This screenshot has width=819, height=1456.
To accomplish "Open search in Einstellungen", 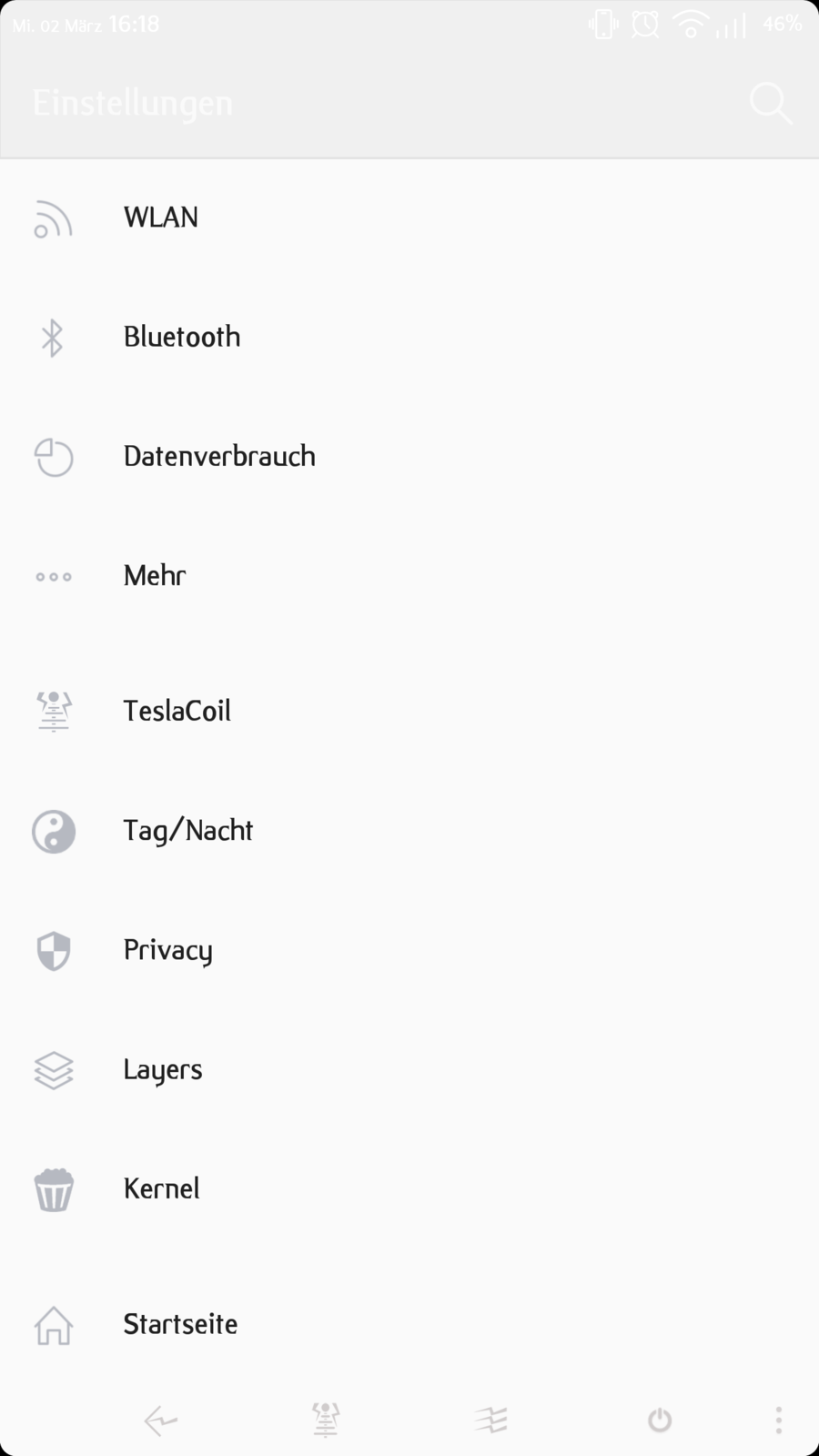I will pyautogui.click(x=770, y=103).
